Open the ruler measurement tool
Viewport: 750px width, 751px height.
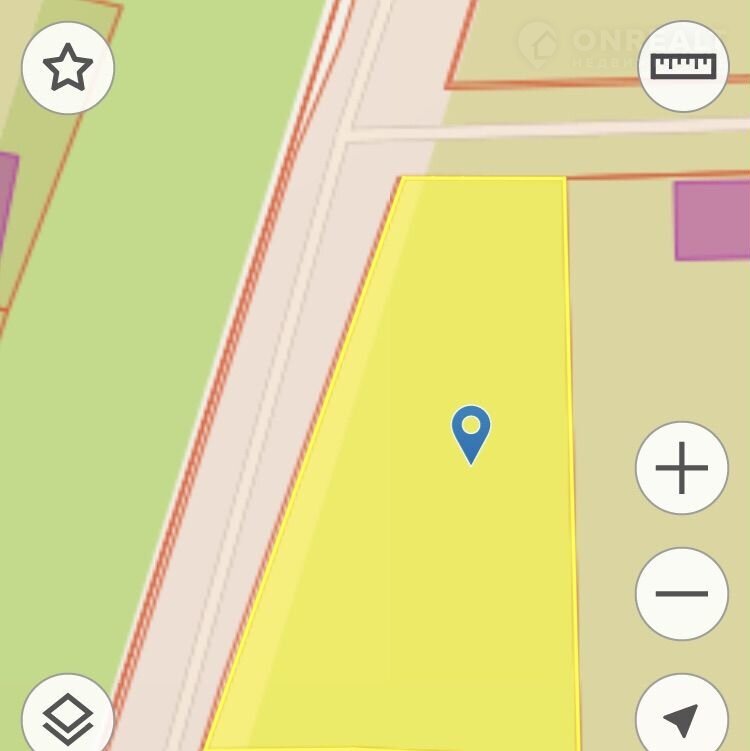tap(683, 66)
